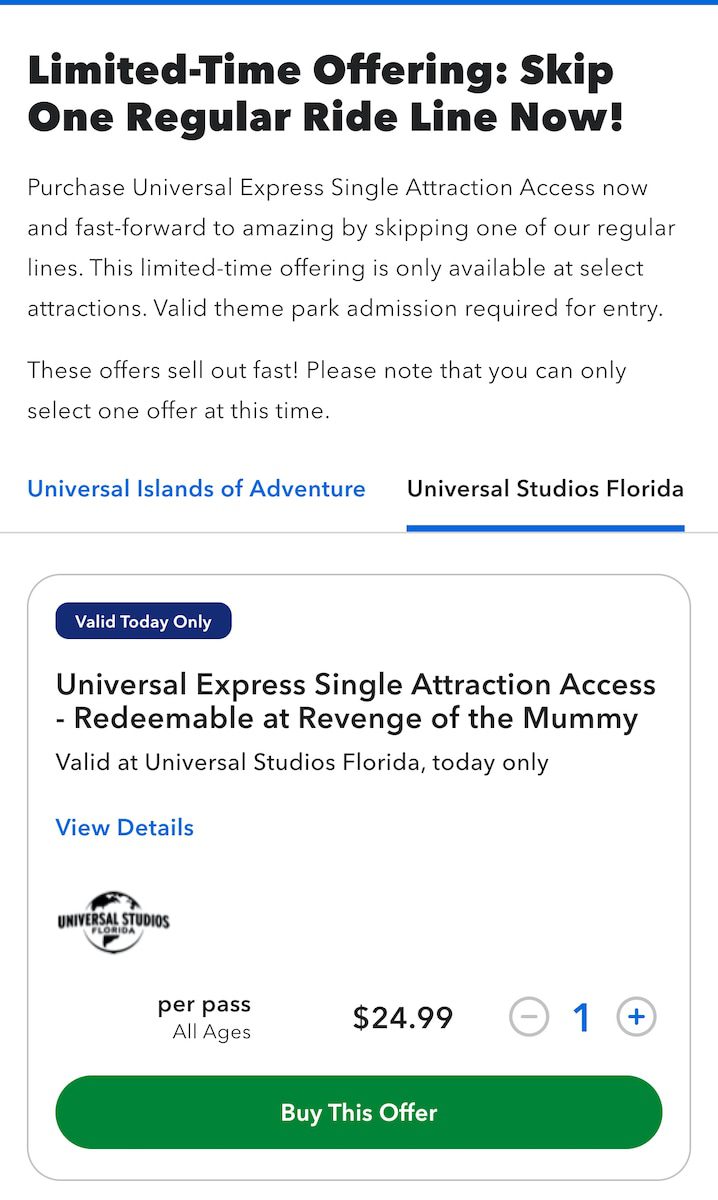Decrease the pass quantity with minus
This screenshot has width=718, height=1200.
529,1018
